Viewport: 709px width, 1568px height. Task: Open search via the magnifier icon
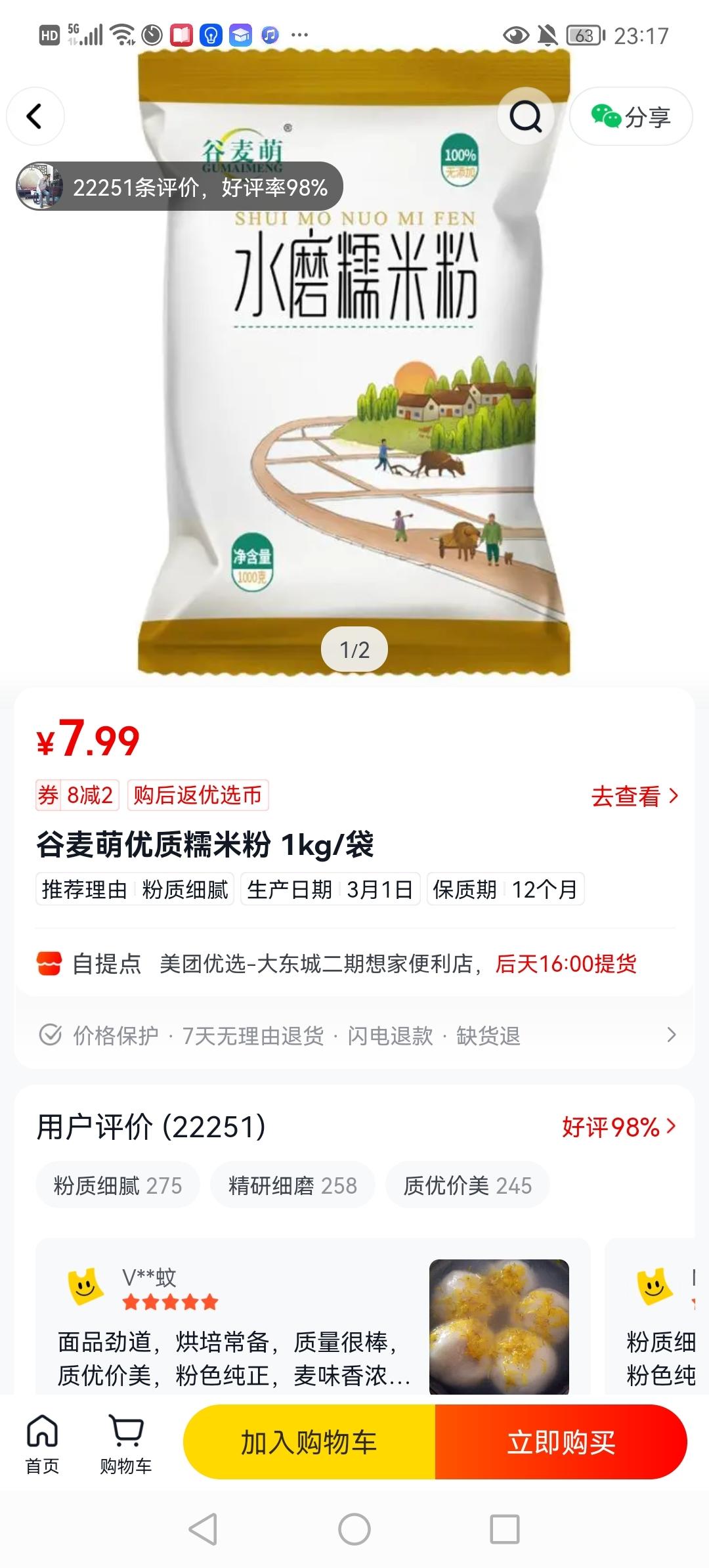526,117
